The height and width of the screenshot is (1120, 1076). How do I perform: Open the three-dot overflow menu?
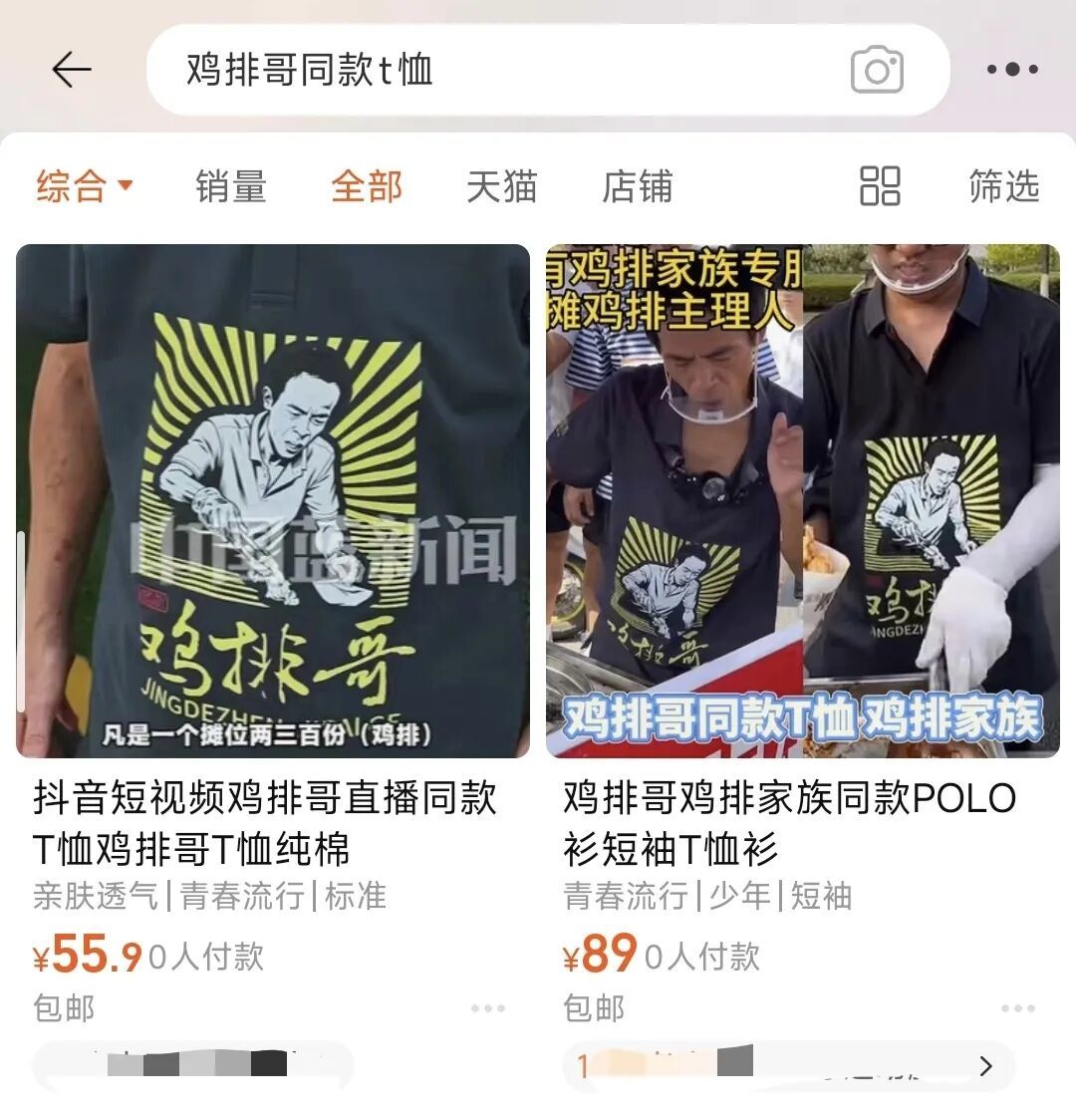tap(1012, 70)
